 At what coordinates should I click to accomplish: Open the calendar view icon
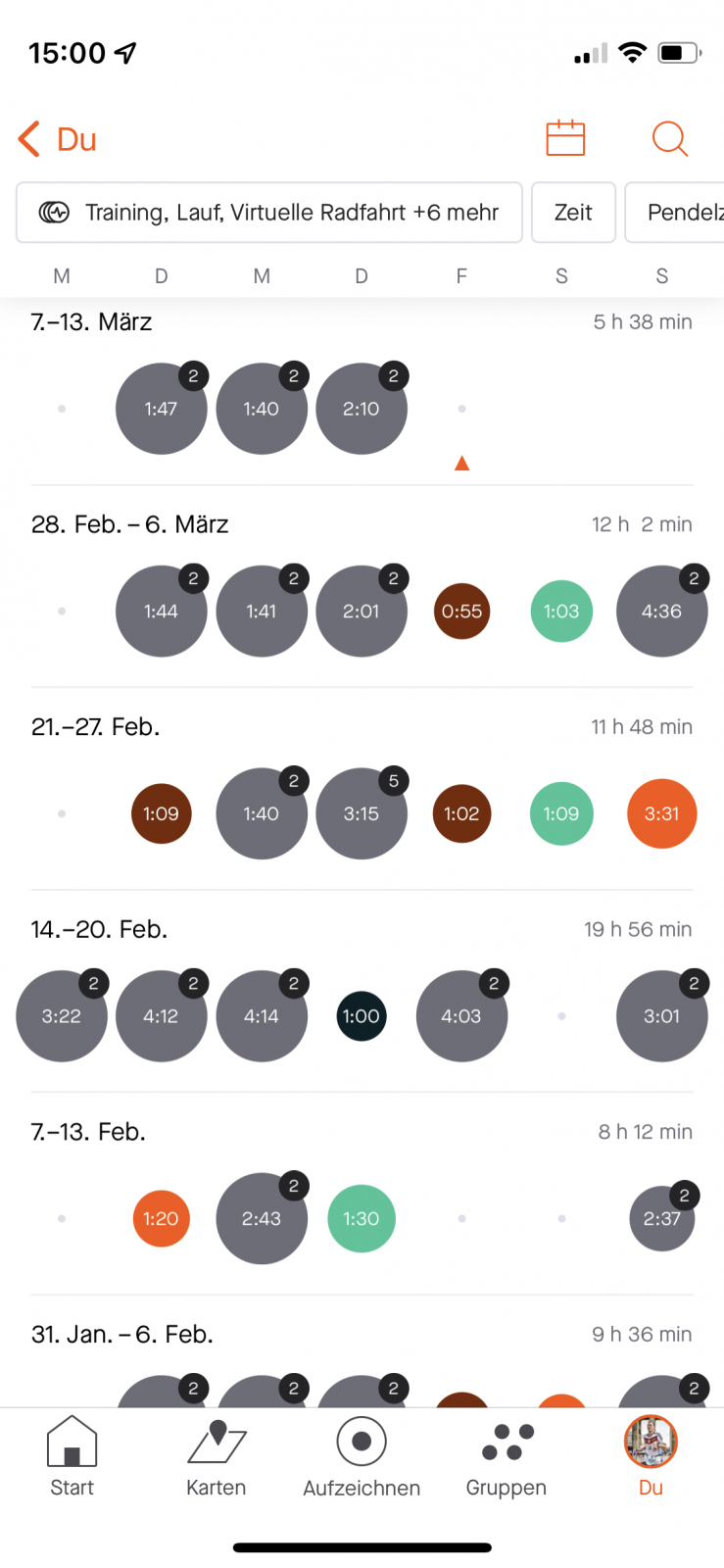565,138
